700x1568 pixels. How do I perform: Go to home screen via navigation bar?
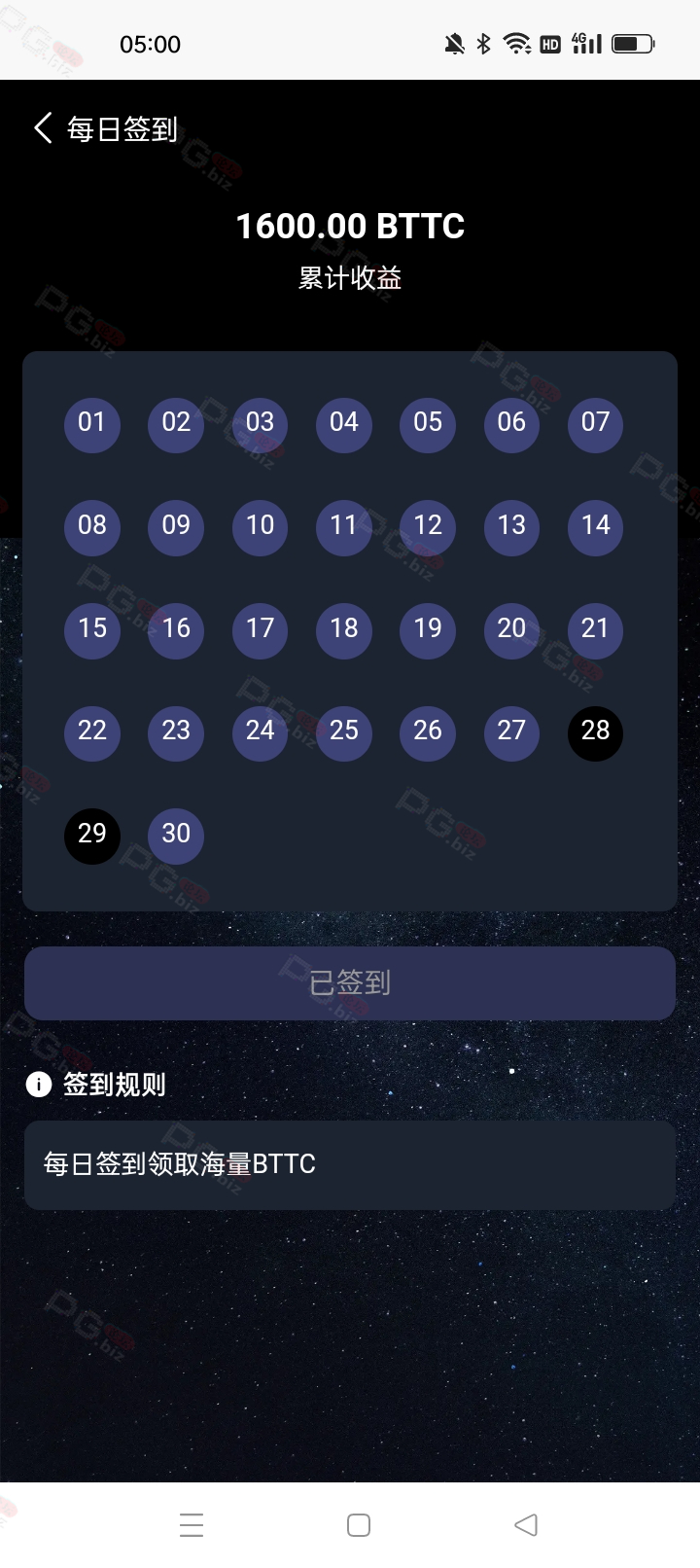[x=359, y=1524]
